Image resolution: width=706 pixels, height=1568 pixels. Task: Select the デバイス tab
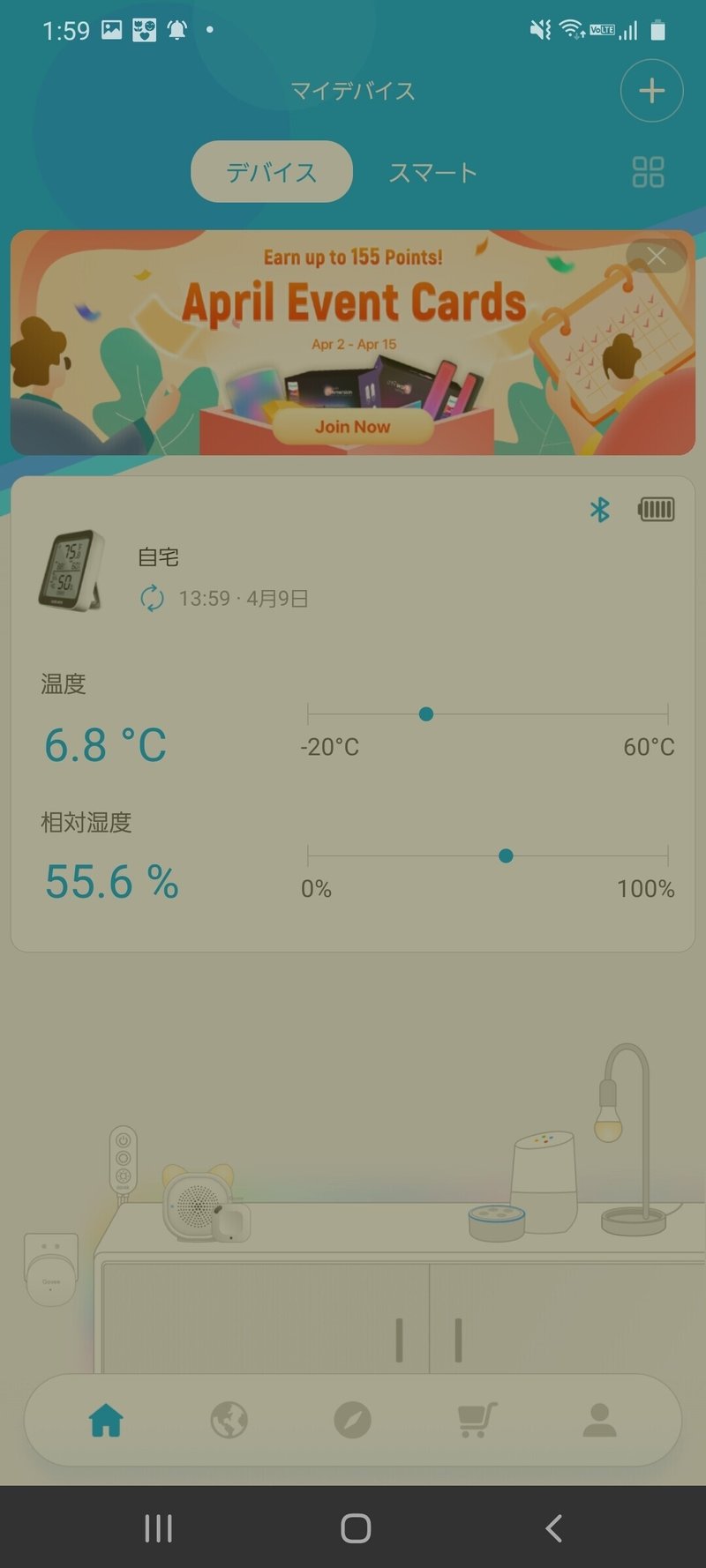click(x=272, y=172)
